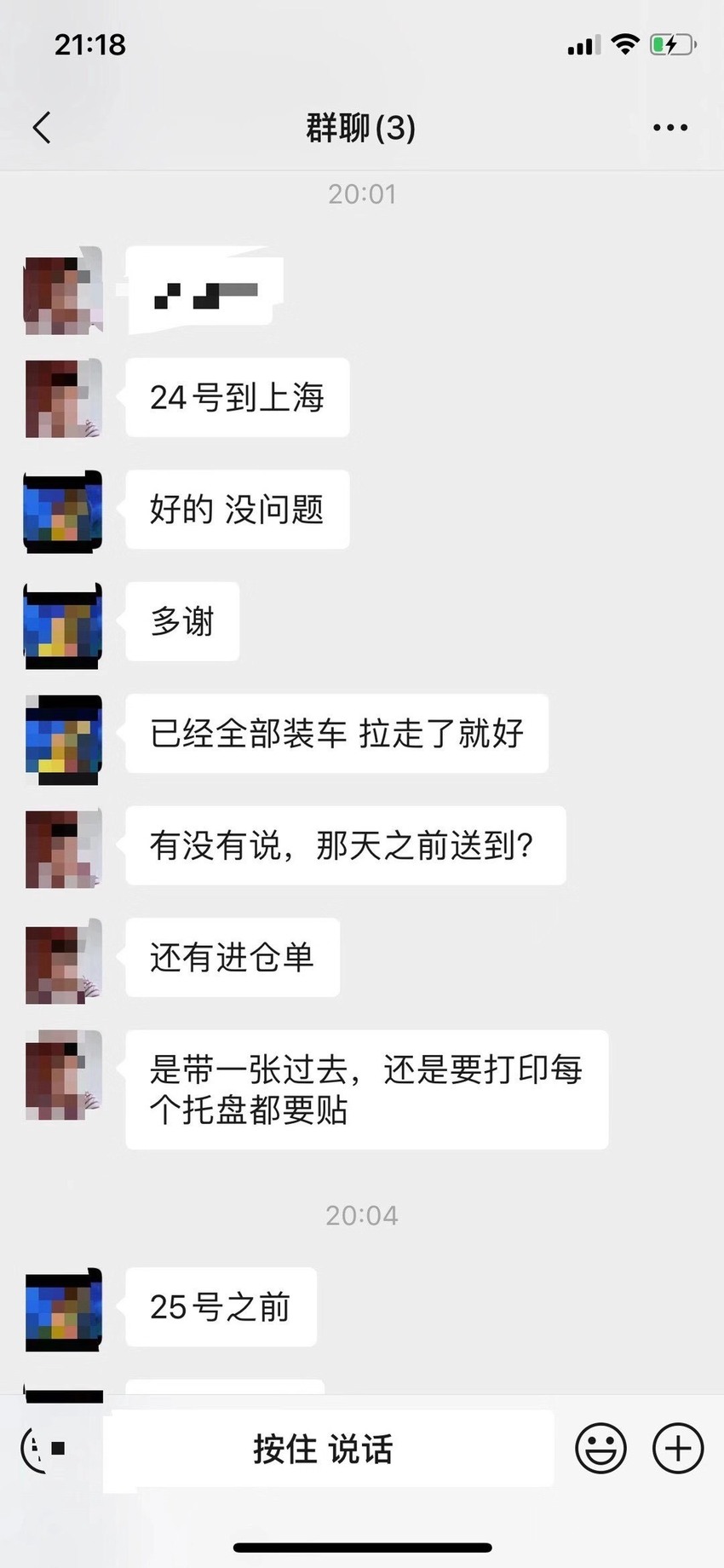
Task: Open the three-dot chat info menu
Action: pyautogui.click(x=670, y=128)
